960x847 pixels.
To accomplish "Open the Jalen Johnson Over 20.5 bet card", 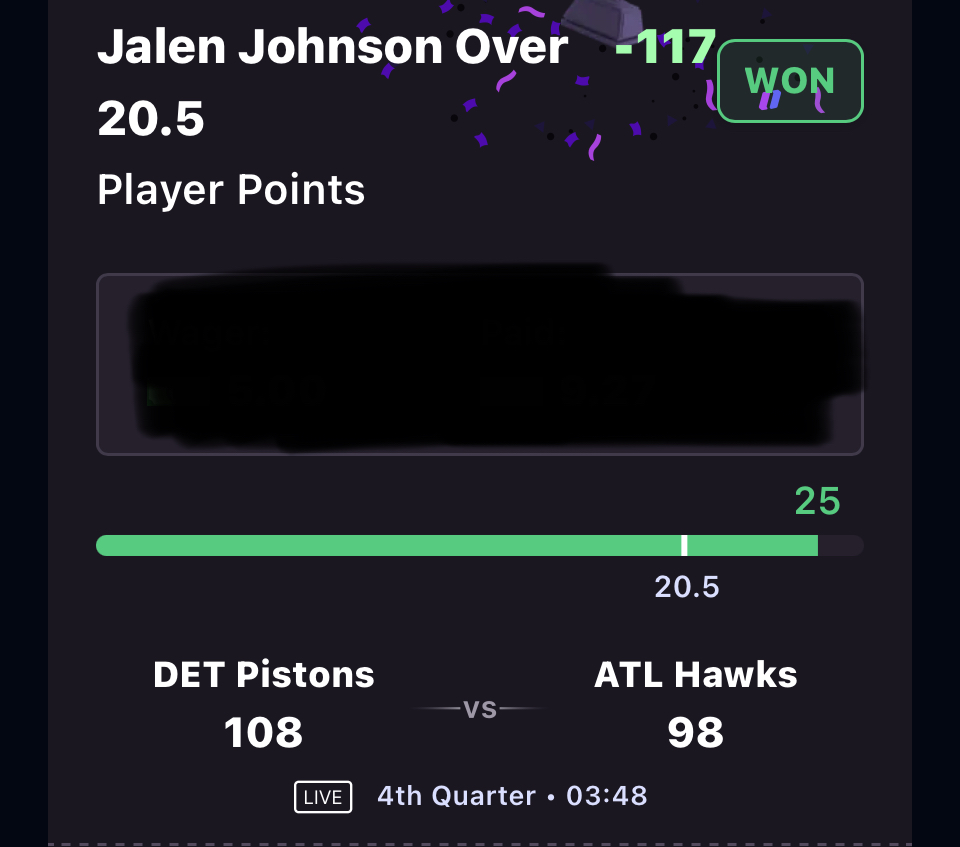I will [x=332, y=82].
